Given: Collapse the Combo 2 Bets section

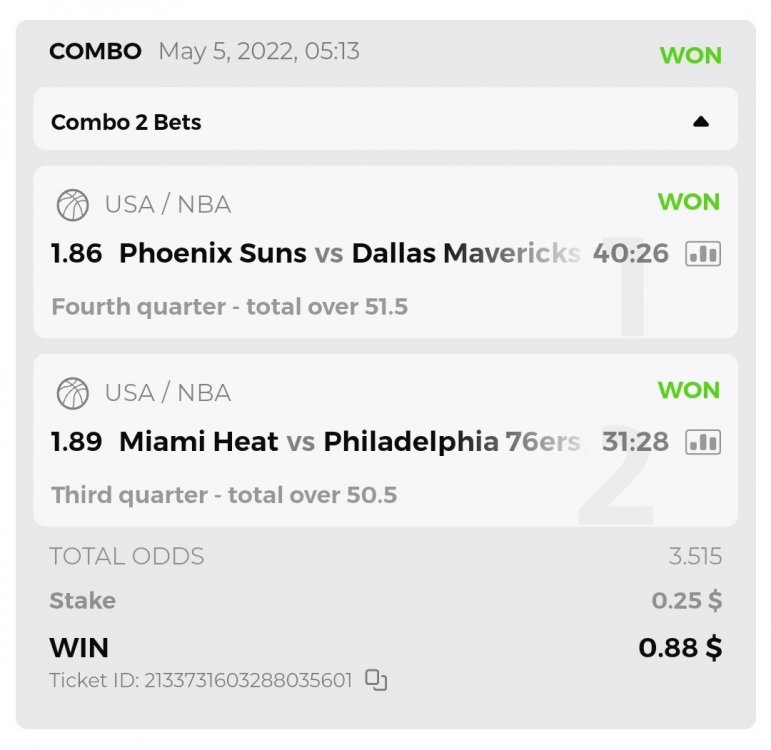Looking at the screenshot, I should pyautogui.click(x=700, y=122).
